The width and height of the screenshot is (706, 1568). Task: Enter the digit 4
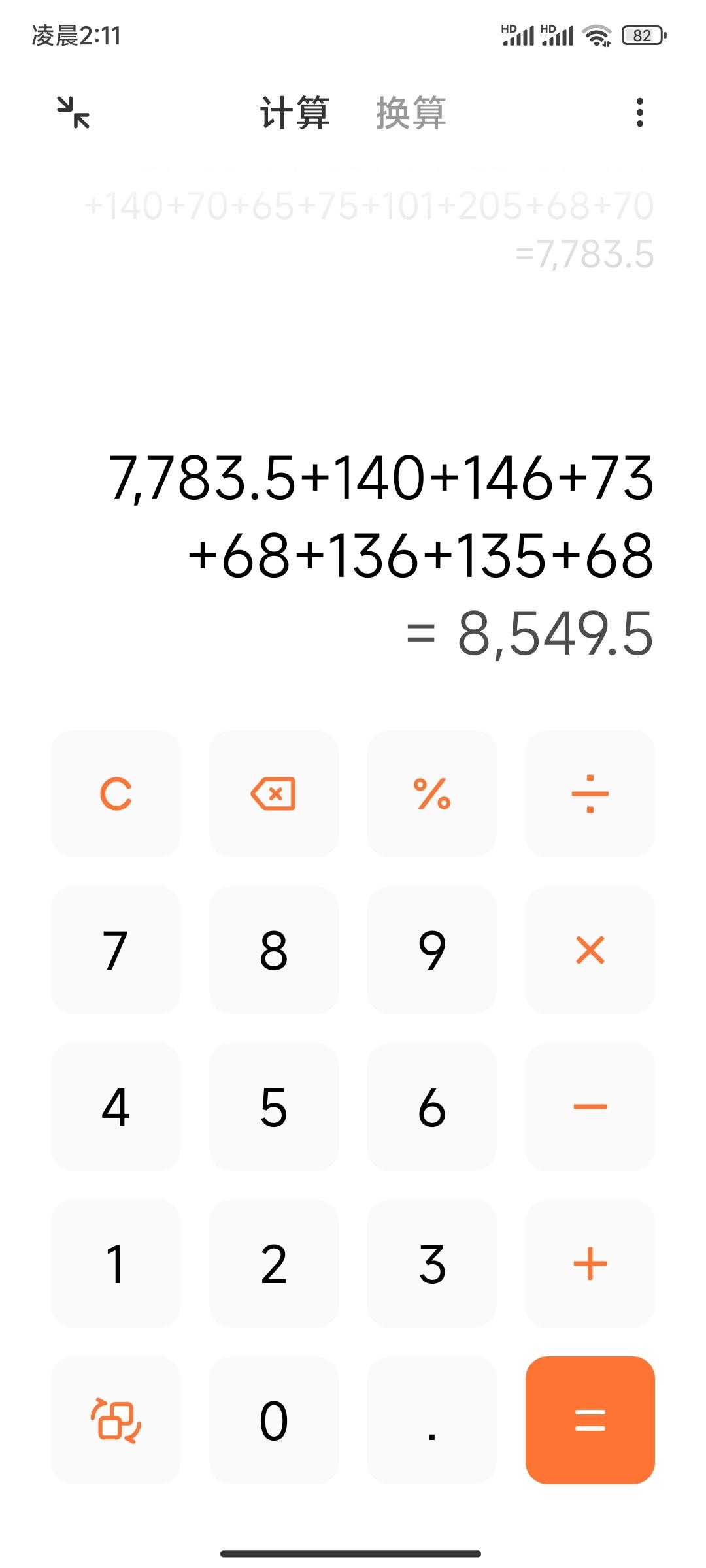tap(116, 1107)
